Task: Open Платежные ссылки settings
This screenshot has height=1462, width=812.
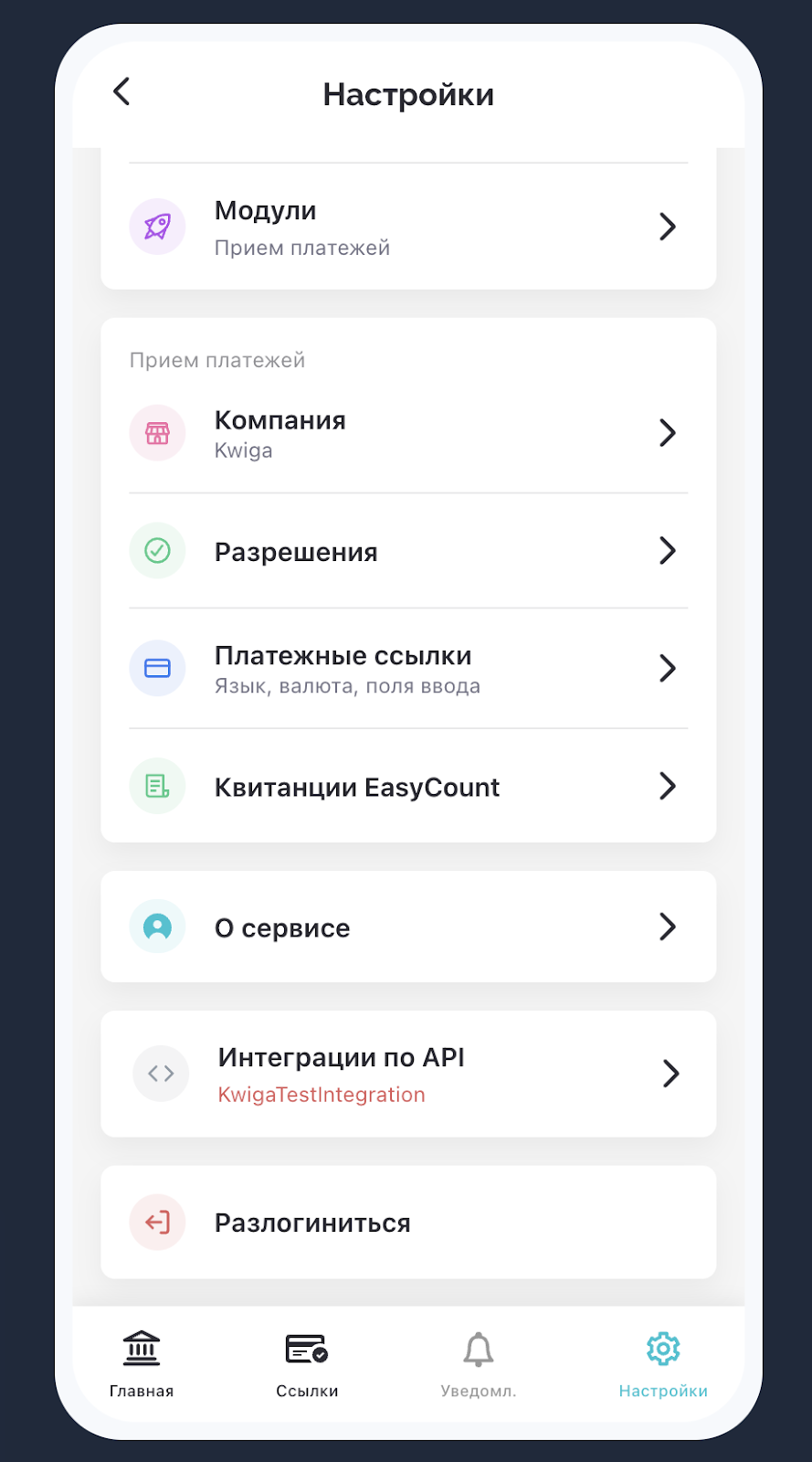Action: pyautogui.click(x=407, y=669)
